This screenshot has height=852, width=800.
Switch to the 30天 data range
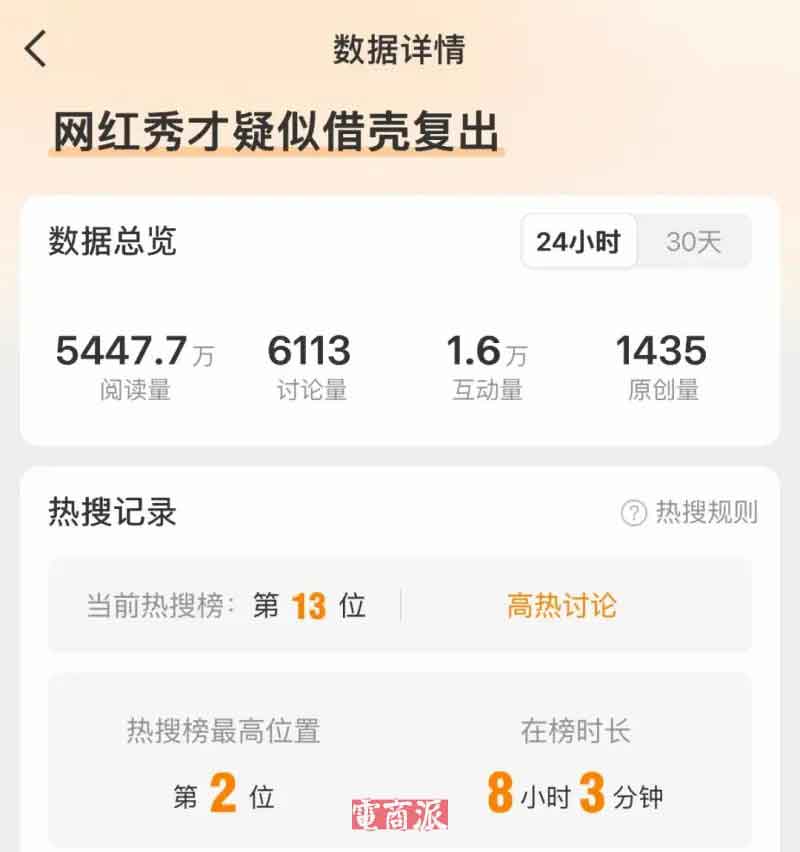point(694,242)
